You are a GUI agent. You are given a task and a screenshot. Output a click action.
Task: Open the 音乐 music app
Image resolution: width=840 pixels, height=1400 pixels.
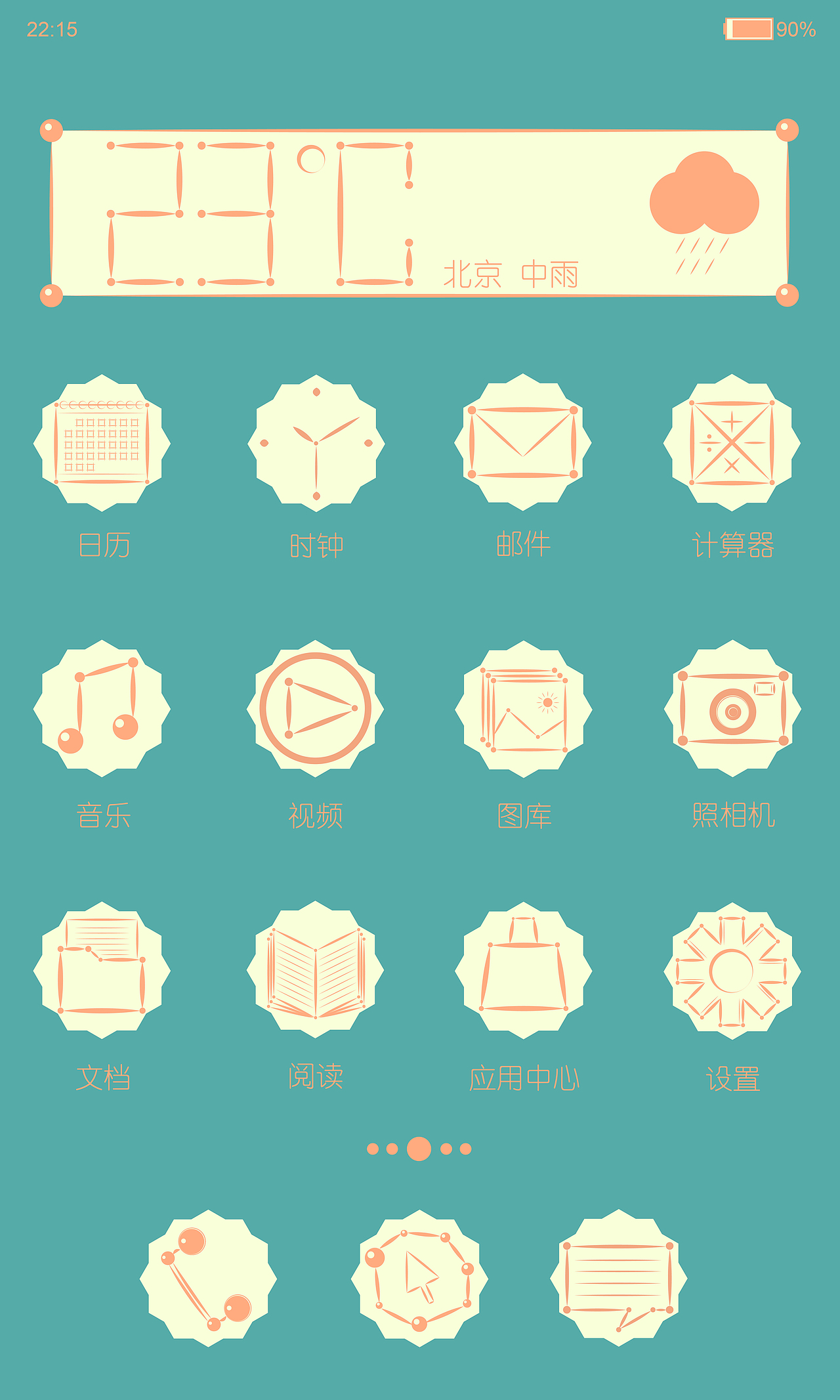tap(102, 709)
